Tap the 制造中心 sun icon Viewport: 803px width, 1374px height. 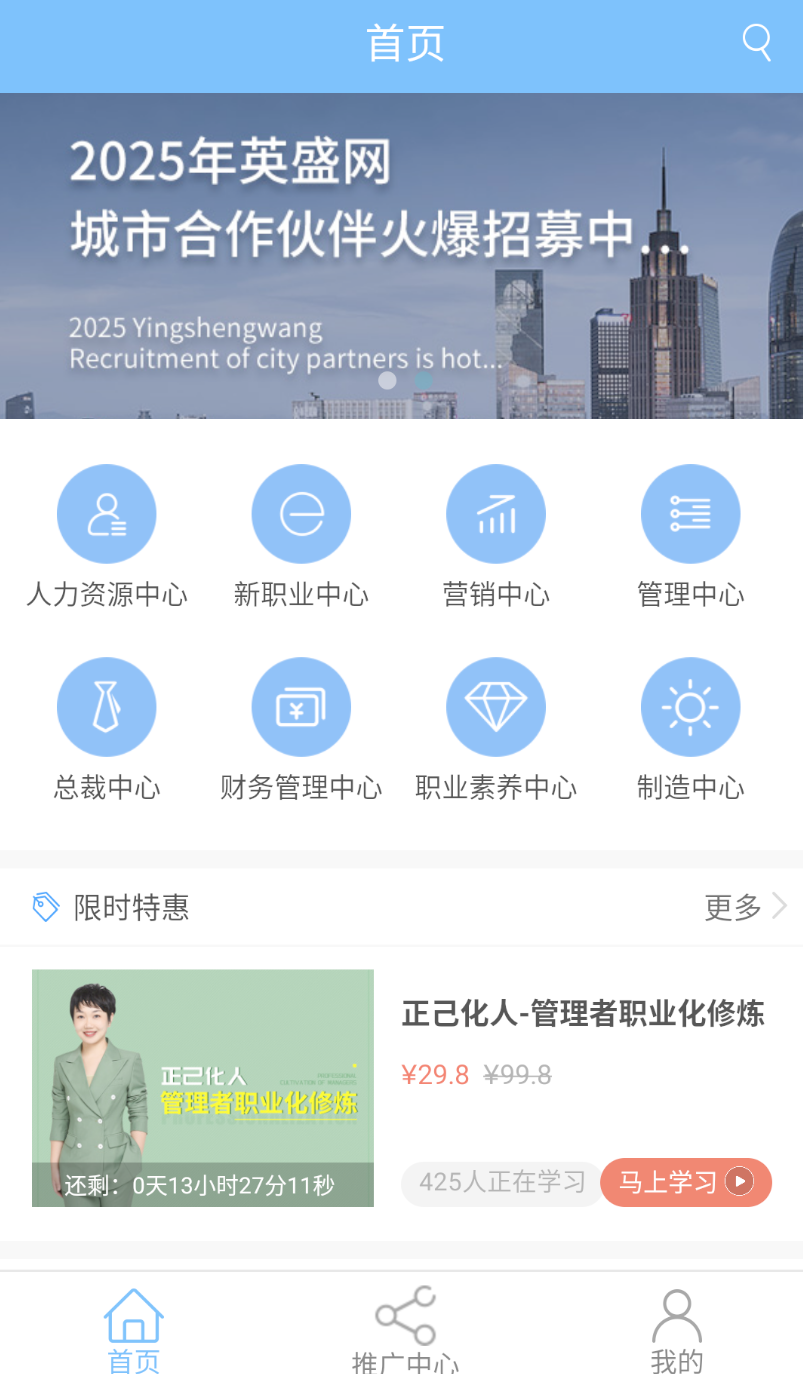690,706
